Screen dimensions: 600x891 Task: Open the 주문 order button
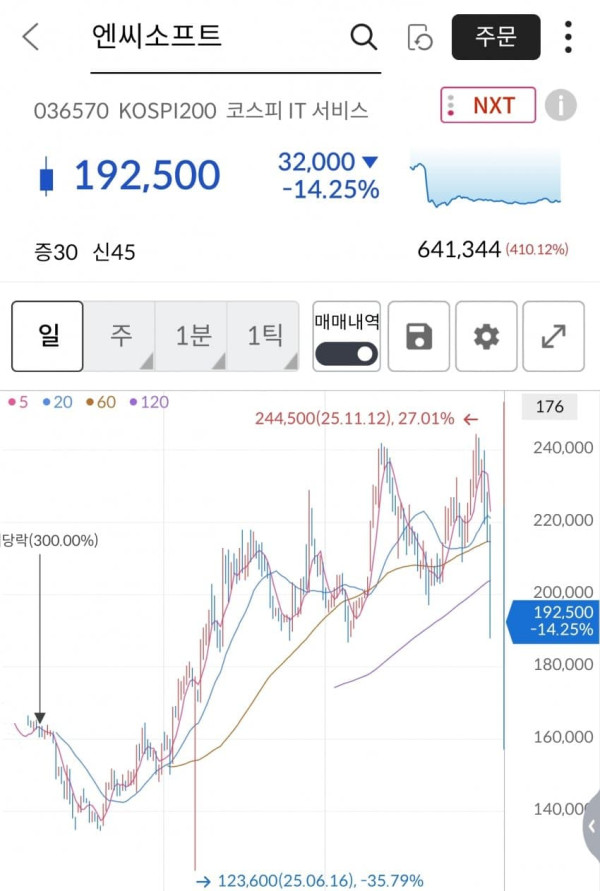click(495, 38)
